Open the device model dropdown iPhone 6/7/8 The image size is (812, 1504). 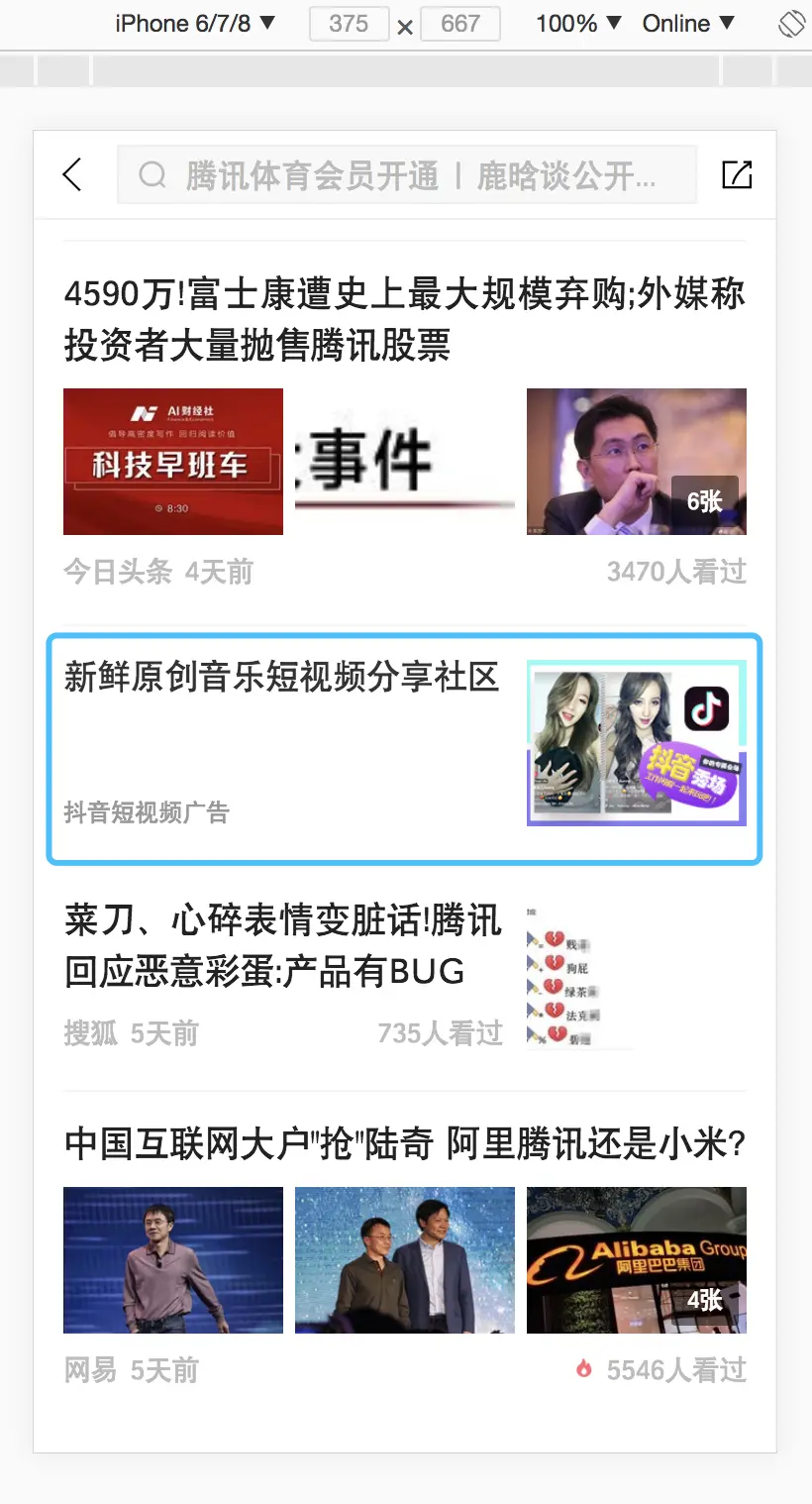pyautogui.click(x=195, y=24)
